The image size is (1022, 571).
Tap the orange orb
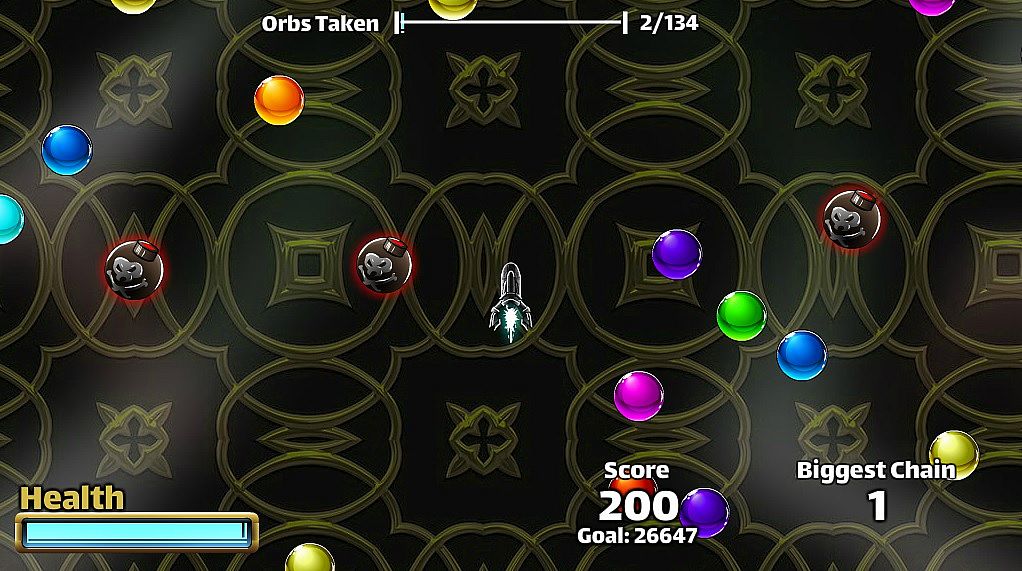point(279,100)
